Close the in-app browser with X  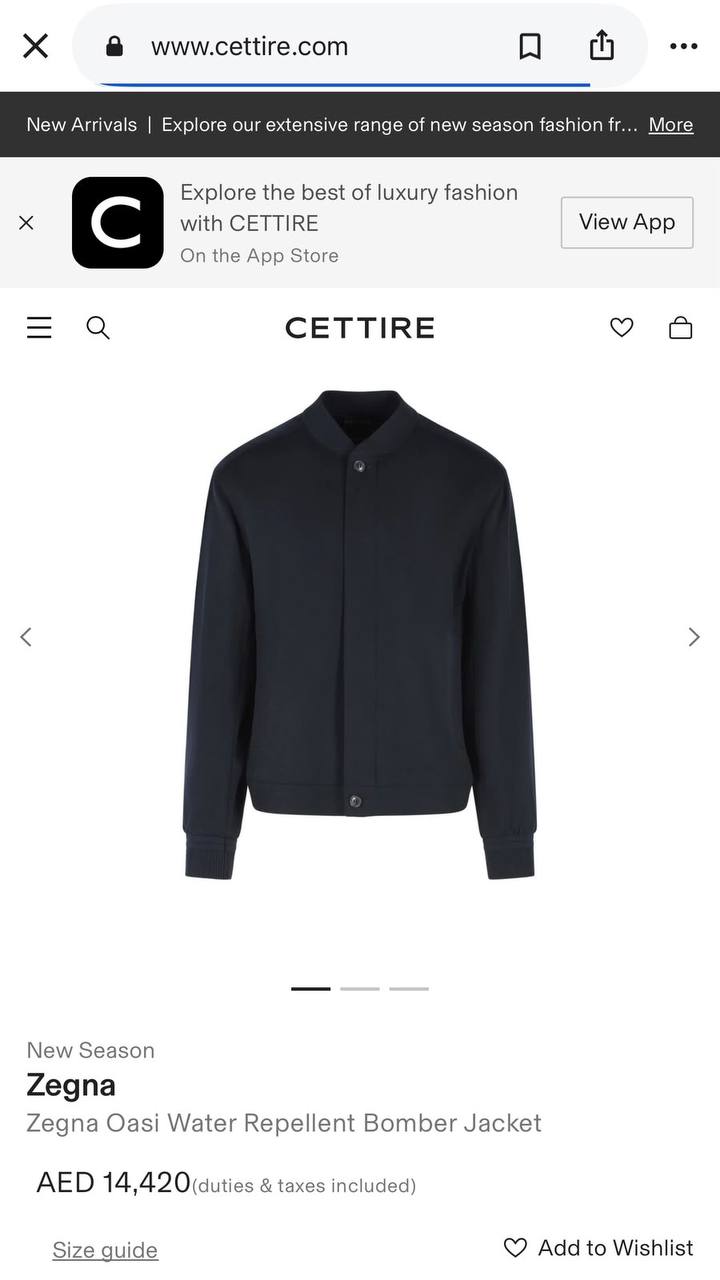tap(35, 46)
